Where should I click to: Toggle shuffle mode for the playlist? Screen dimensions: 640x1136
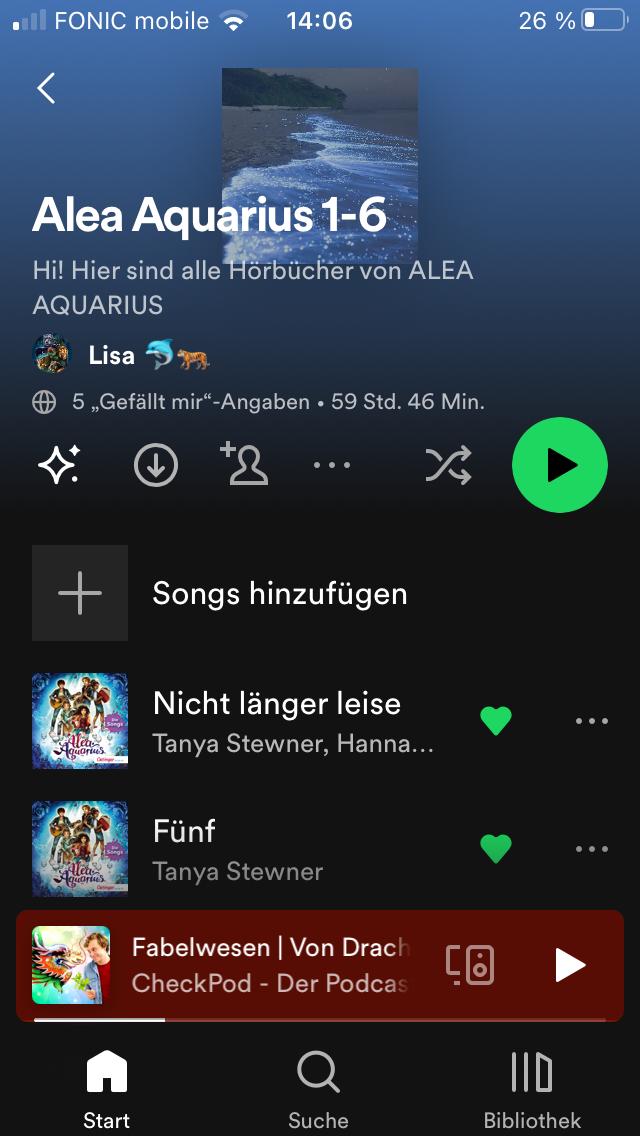click(x=448, y=465)
